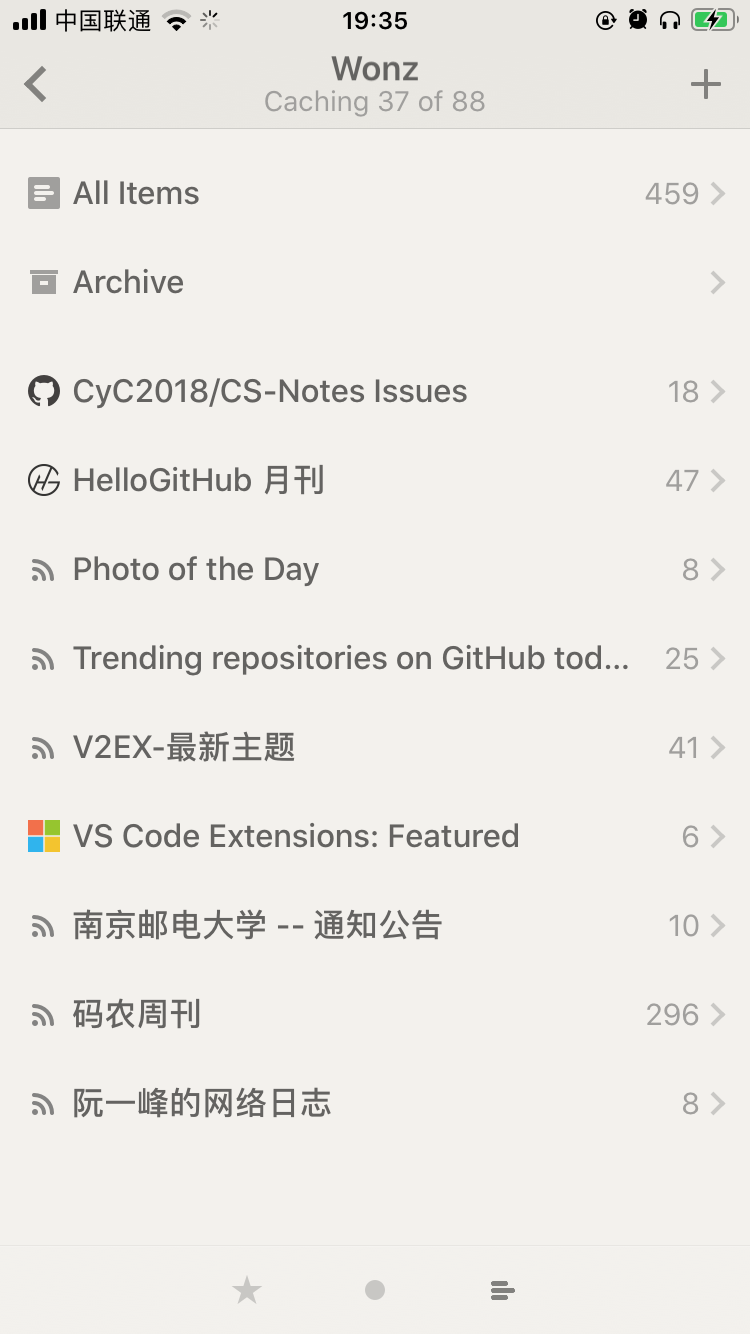Open 南京邮电大学 -- 通知公告 feed
750x1334 pixels.
coord(375,925)
